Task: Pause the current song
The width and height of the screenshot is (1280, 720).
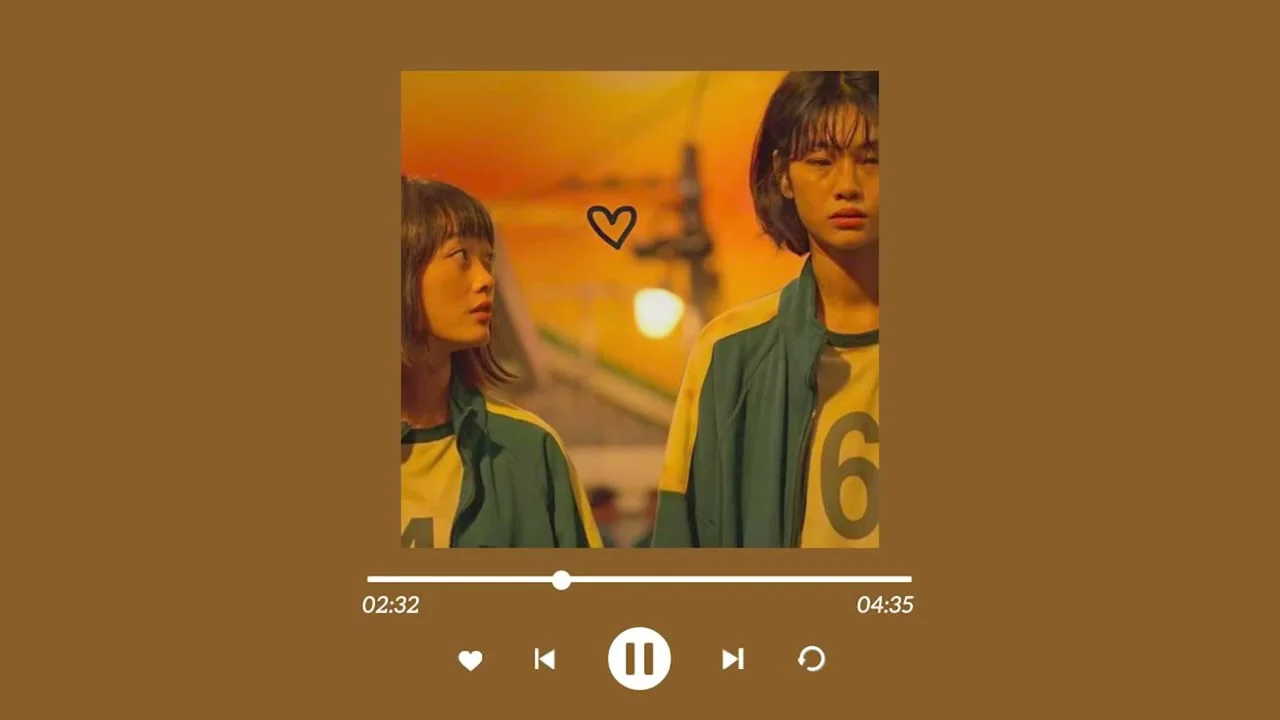Action: [639, 658]
